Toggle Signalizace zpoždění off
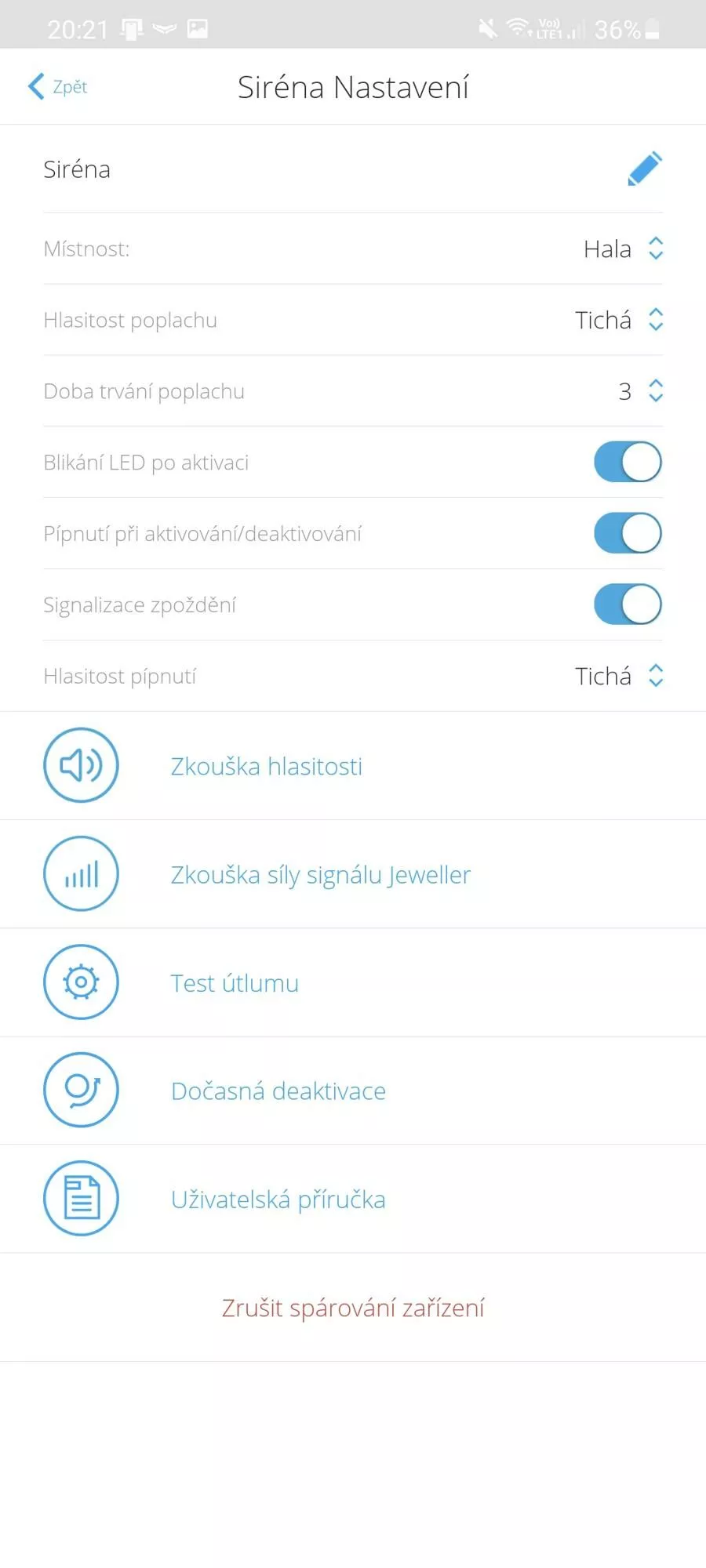This screenshot has height=1568, width=706. coord(628,604)
